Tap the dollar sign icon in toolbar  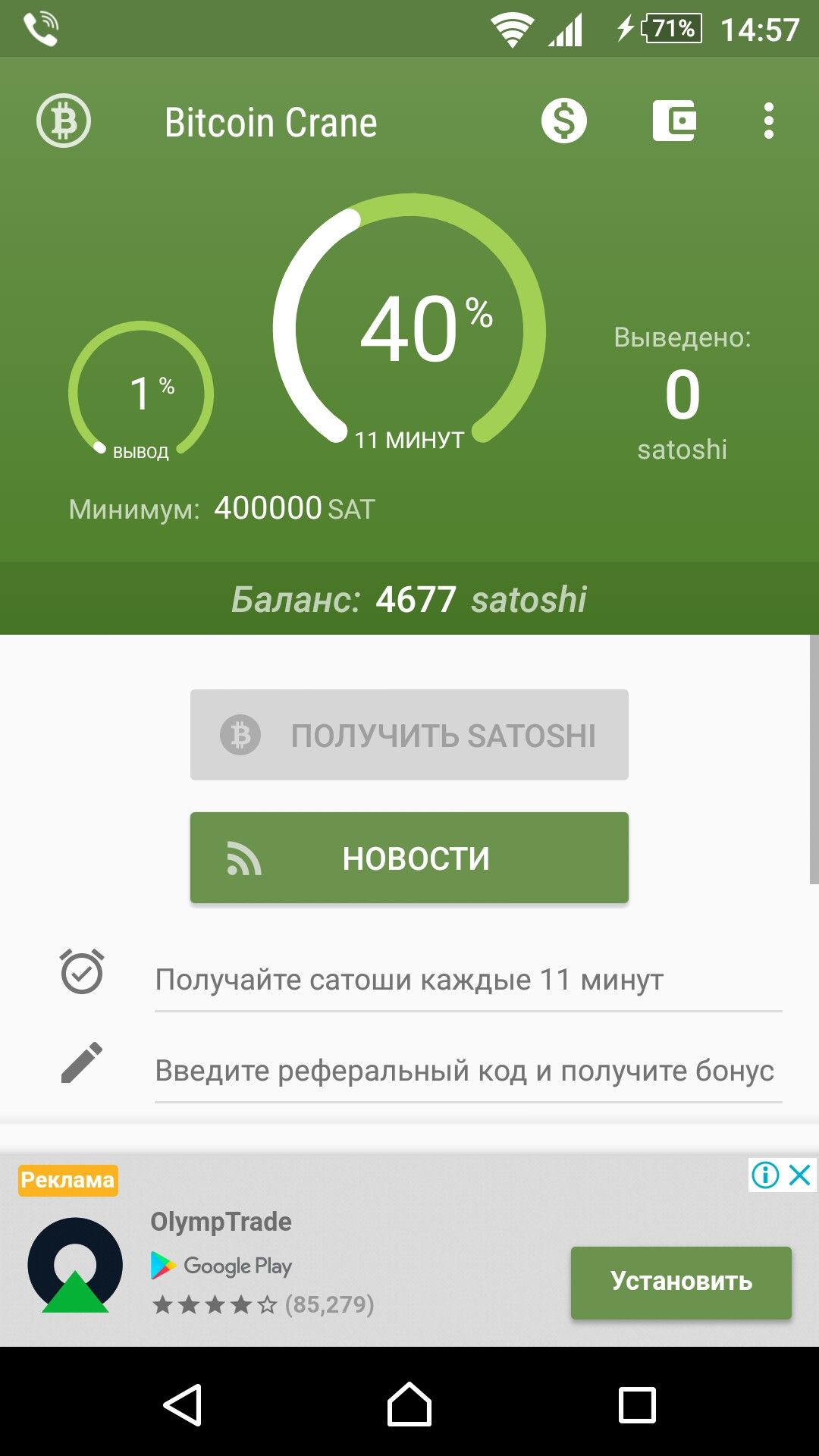click(x=563, y=121)
